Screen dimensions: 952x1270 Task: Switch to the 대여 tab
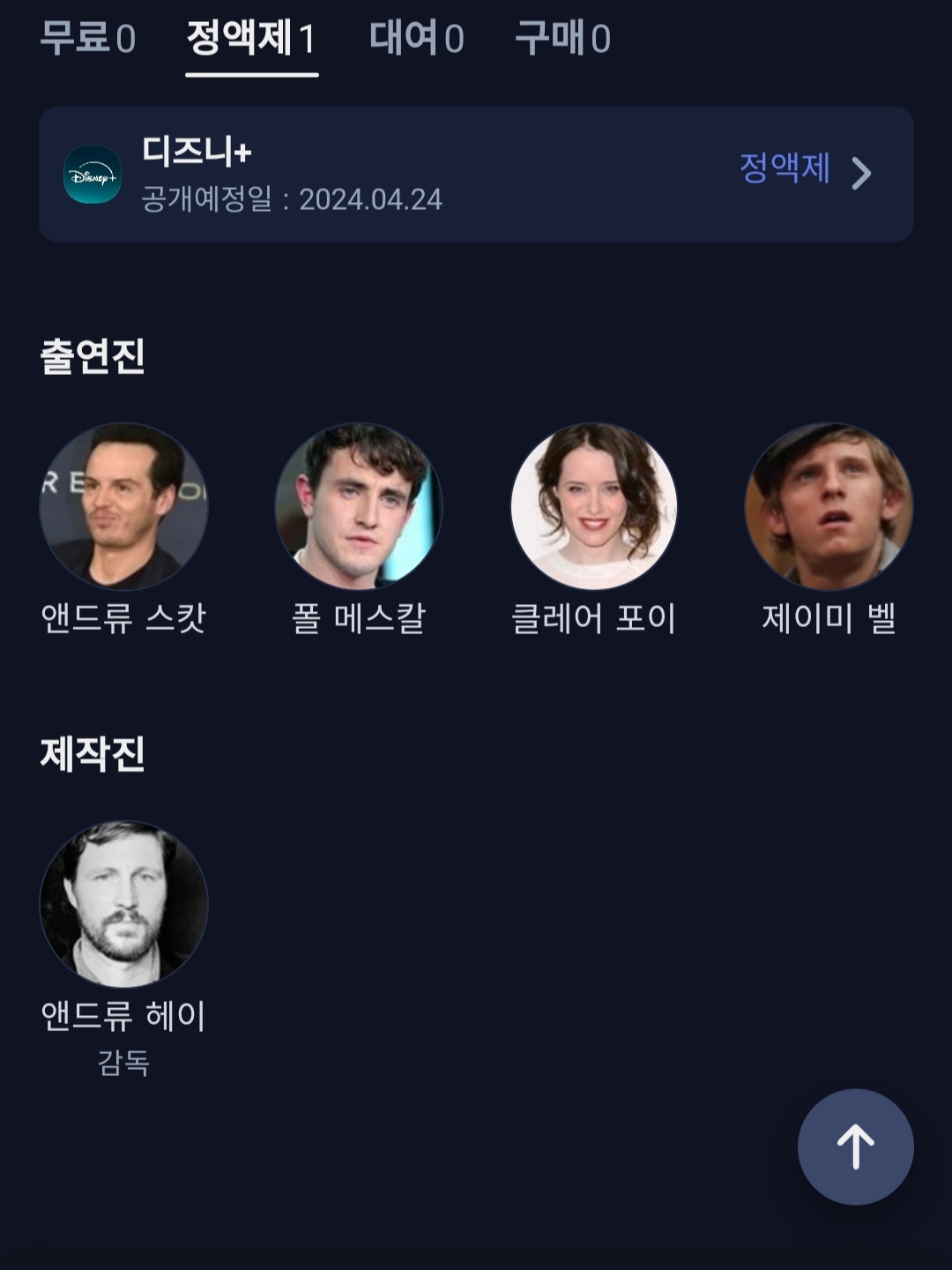(x=417, y=39)
